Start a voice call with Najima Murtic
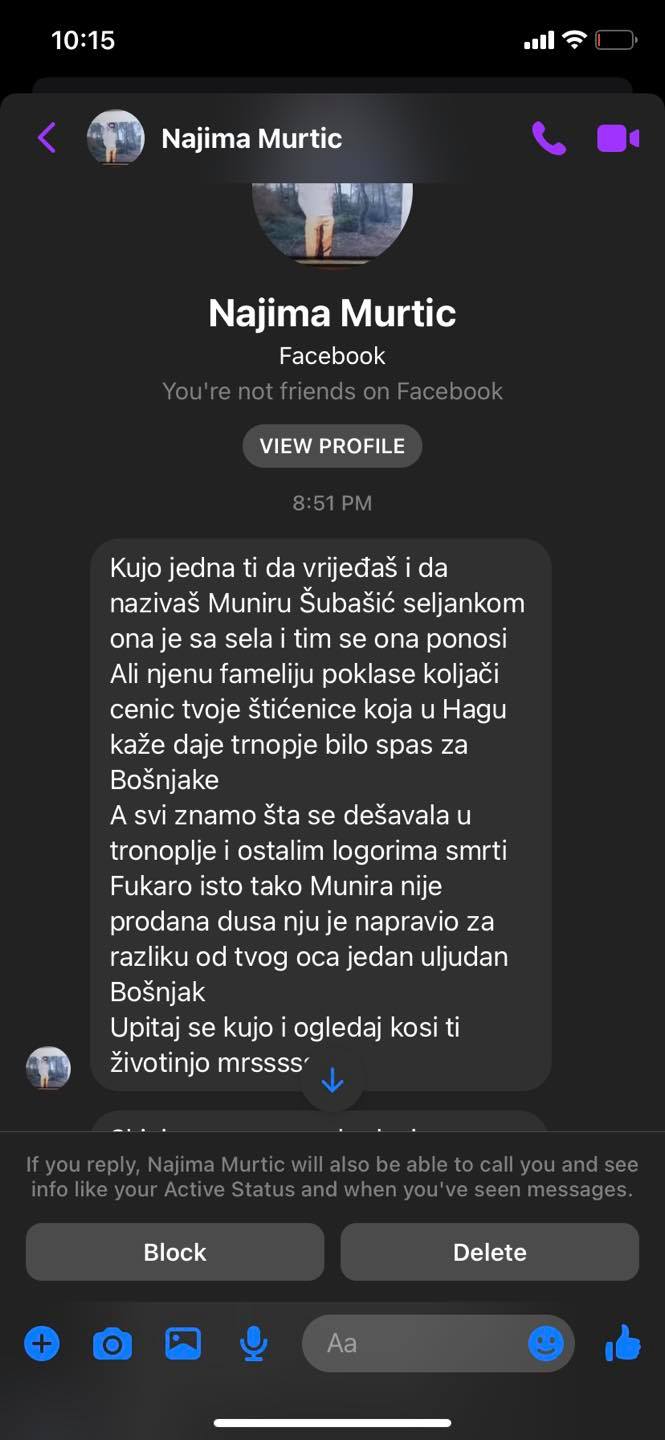The width and height of the screenshot is (665, 1440). (x=548, y=138)
